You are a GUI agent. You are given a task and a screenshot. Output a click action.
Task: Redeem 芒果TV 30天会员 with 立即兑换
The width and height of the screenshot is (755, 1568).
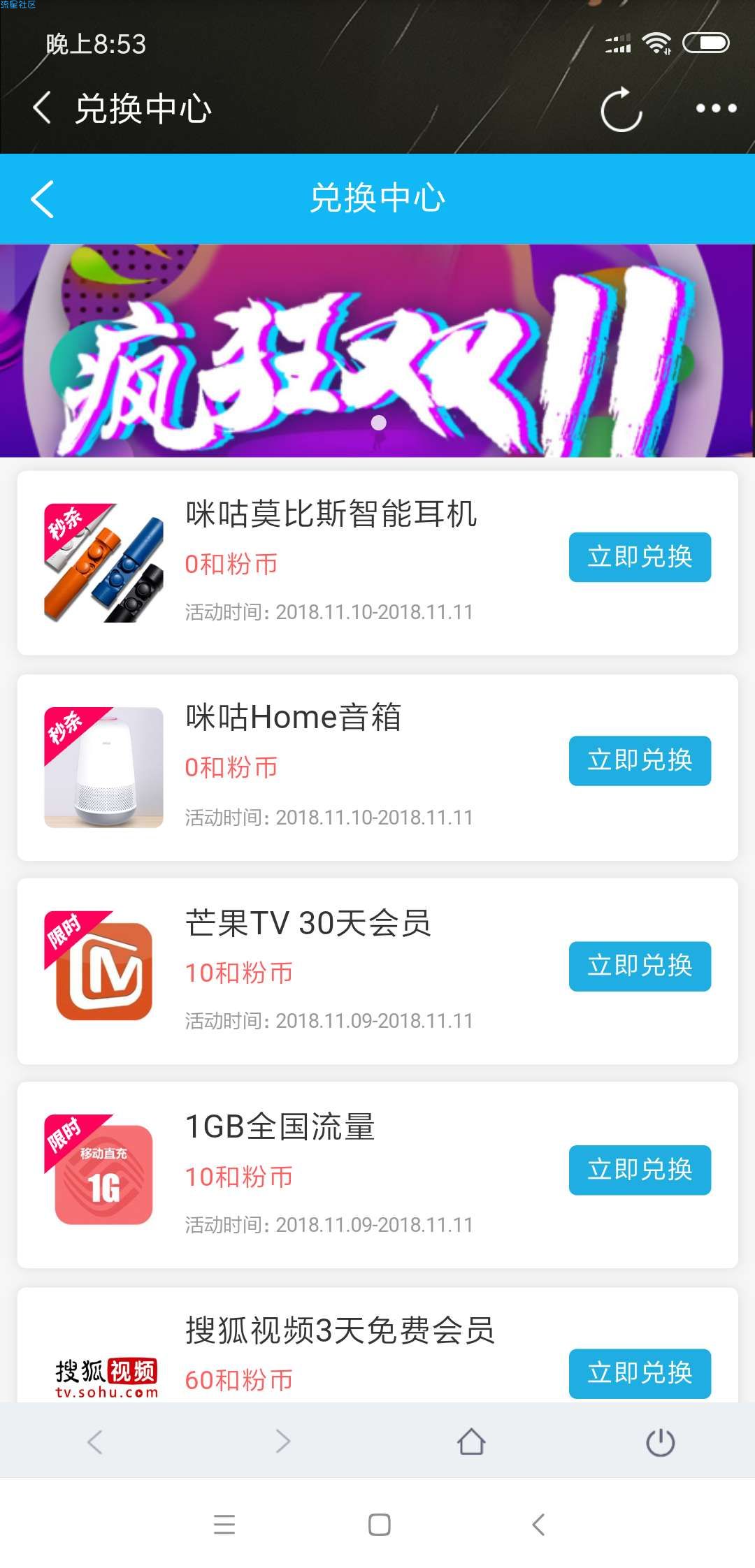(639, 966)
